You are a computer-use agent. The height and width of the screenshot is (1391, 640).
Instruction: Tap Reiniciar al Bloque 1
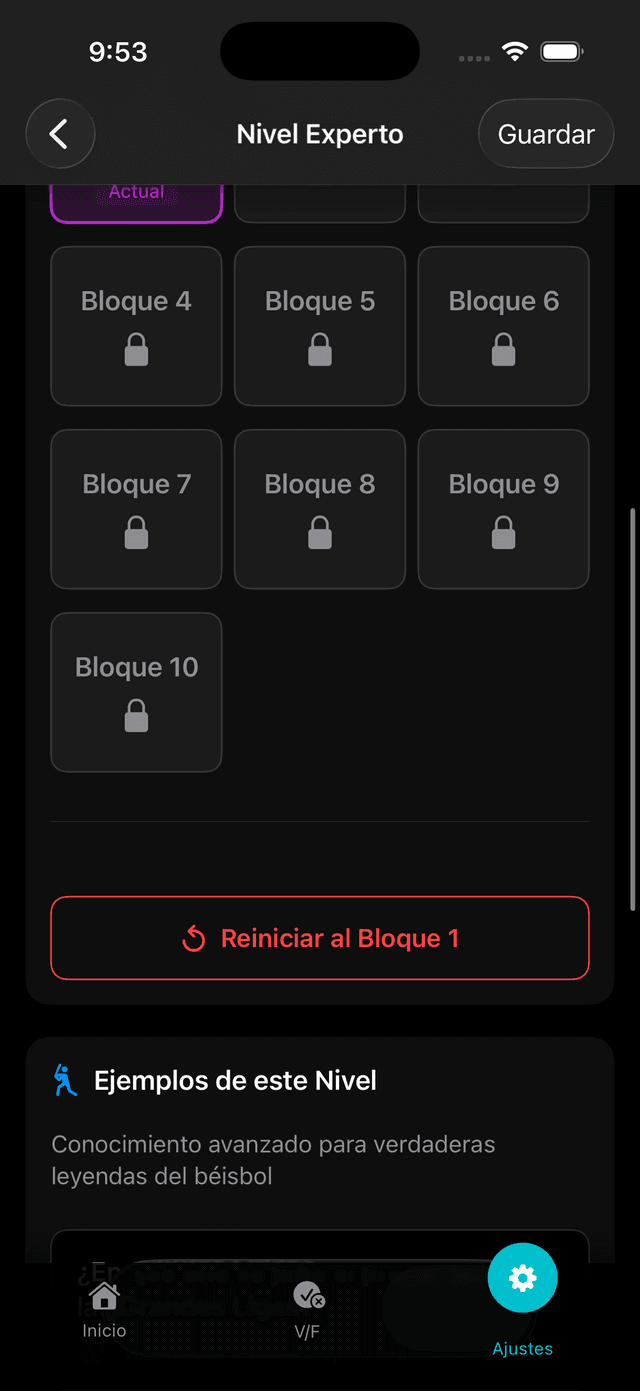320,938
